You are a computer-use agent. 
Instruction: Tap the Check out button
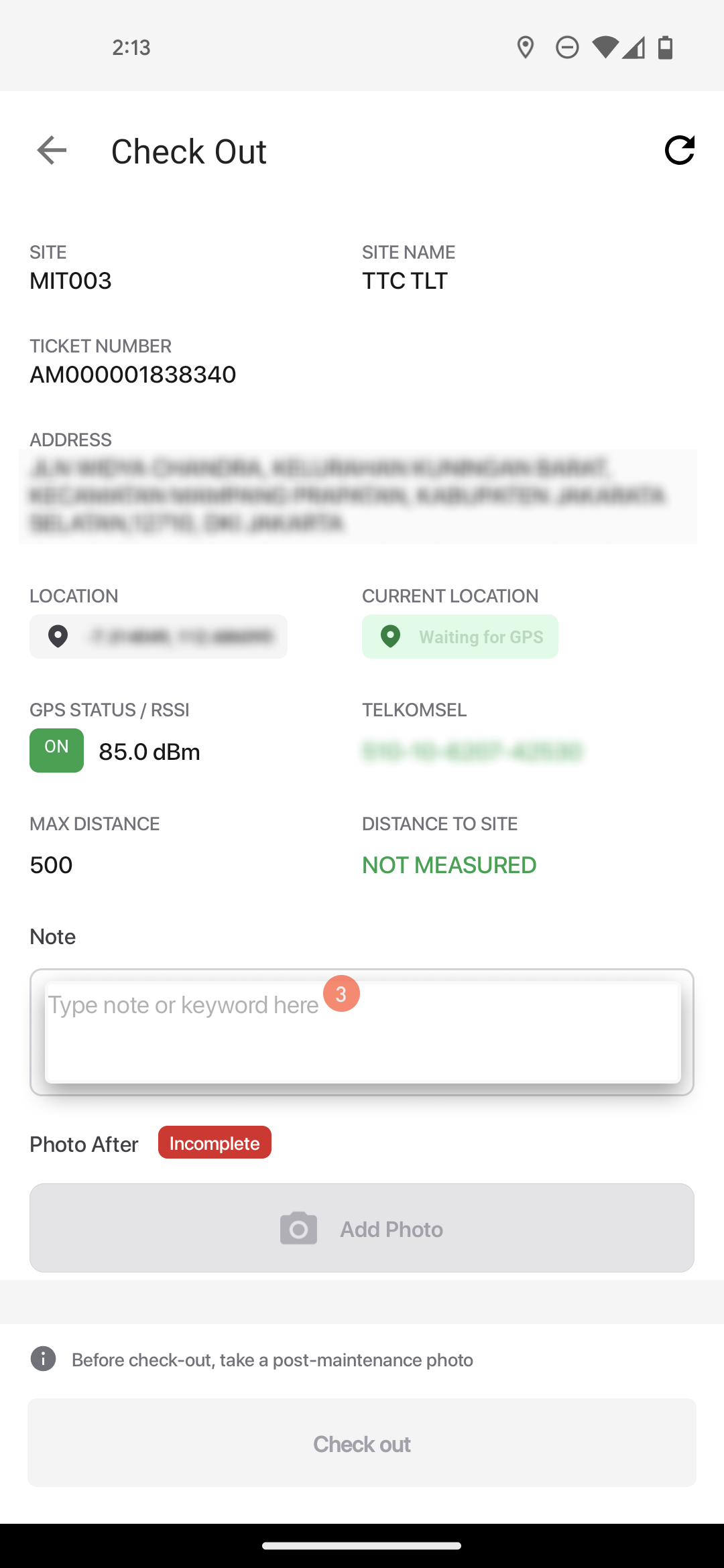[x=362, y=1443]
